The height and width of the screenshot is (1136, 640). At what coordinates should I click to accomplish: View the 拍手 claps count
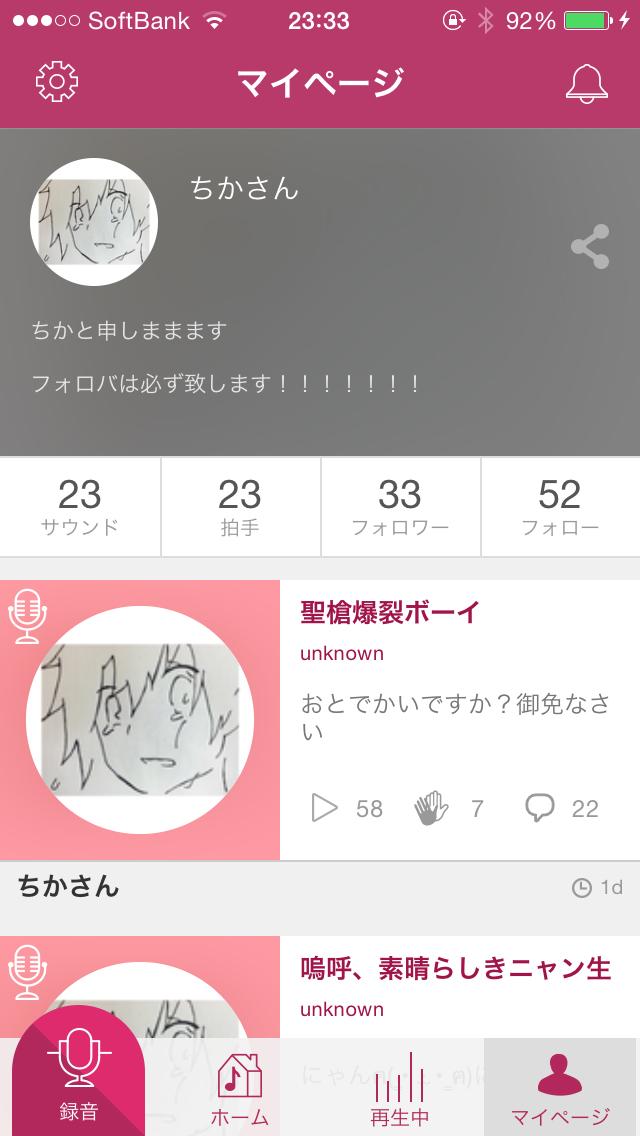tap(240, 507)
